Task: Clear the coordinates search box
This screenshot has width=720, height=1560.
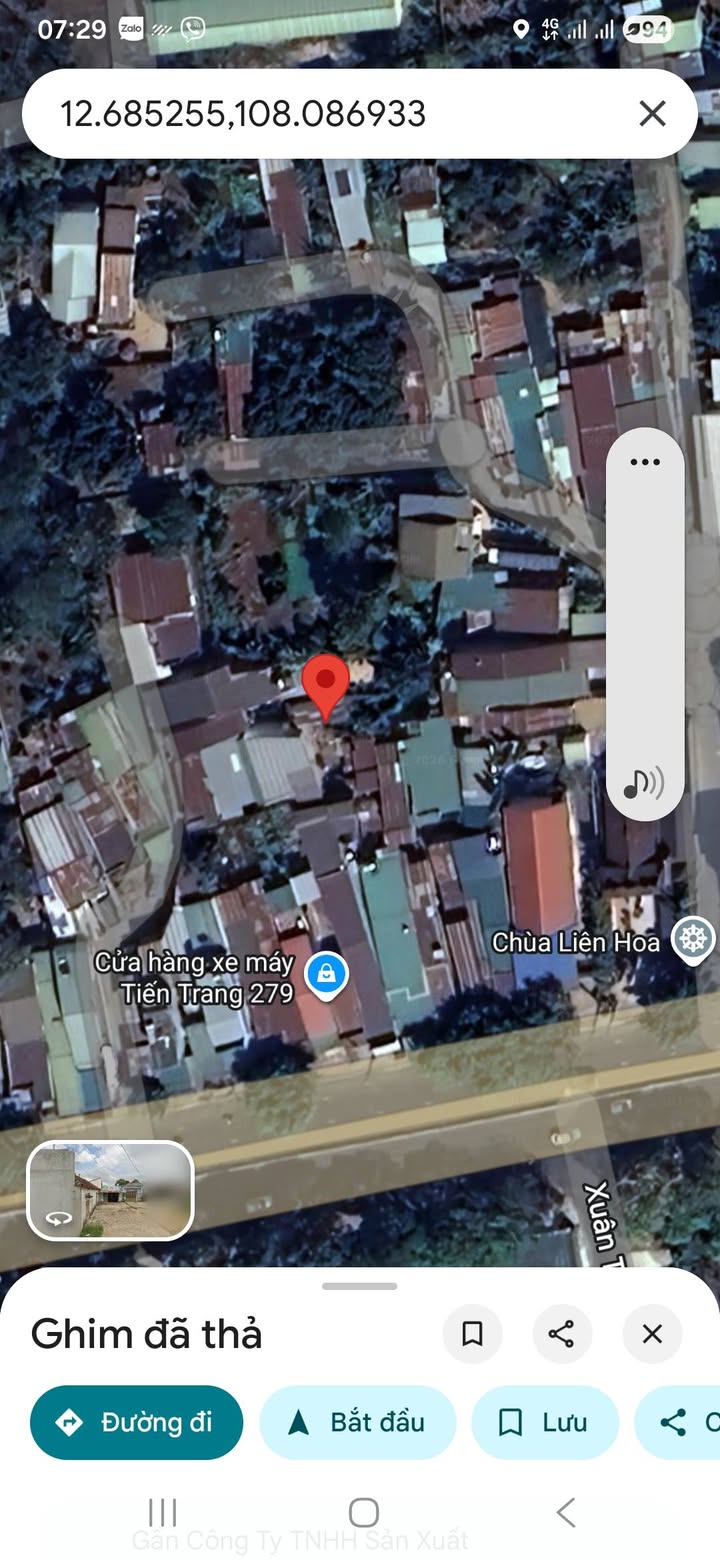Action: [652, 114]
